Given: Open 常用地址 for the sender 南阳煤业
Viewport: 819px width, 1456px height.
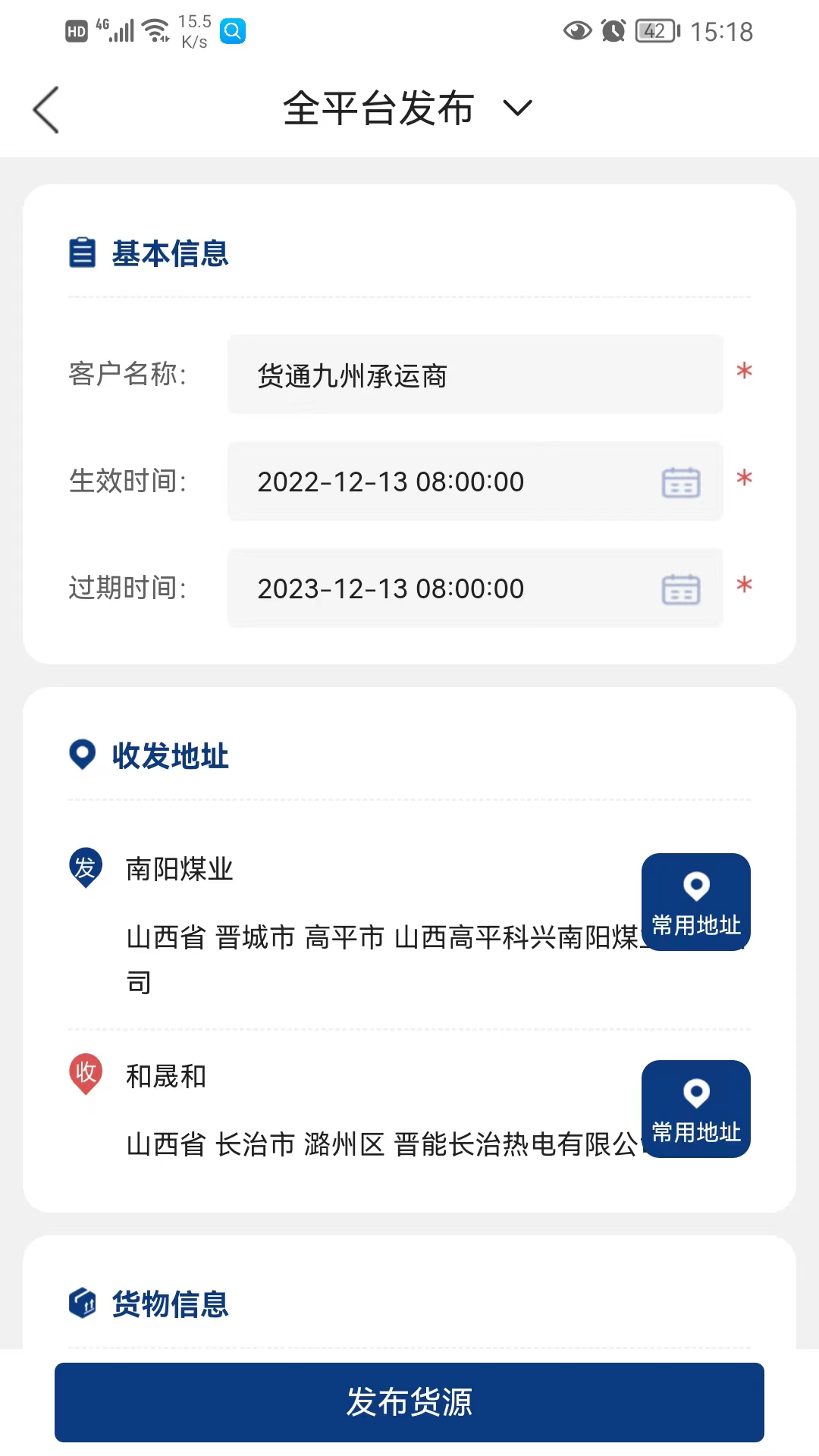Looking at the screenshot, I should pos(695,902).
